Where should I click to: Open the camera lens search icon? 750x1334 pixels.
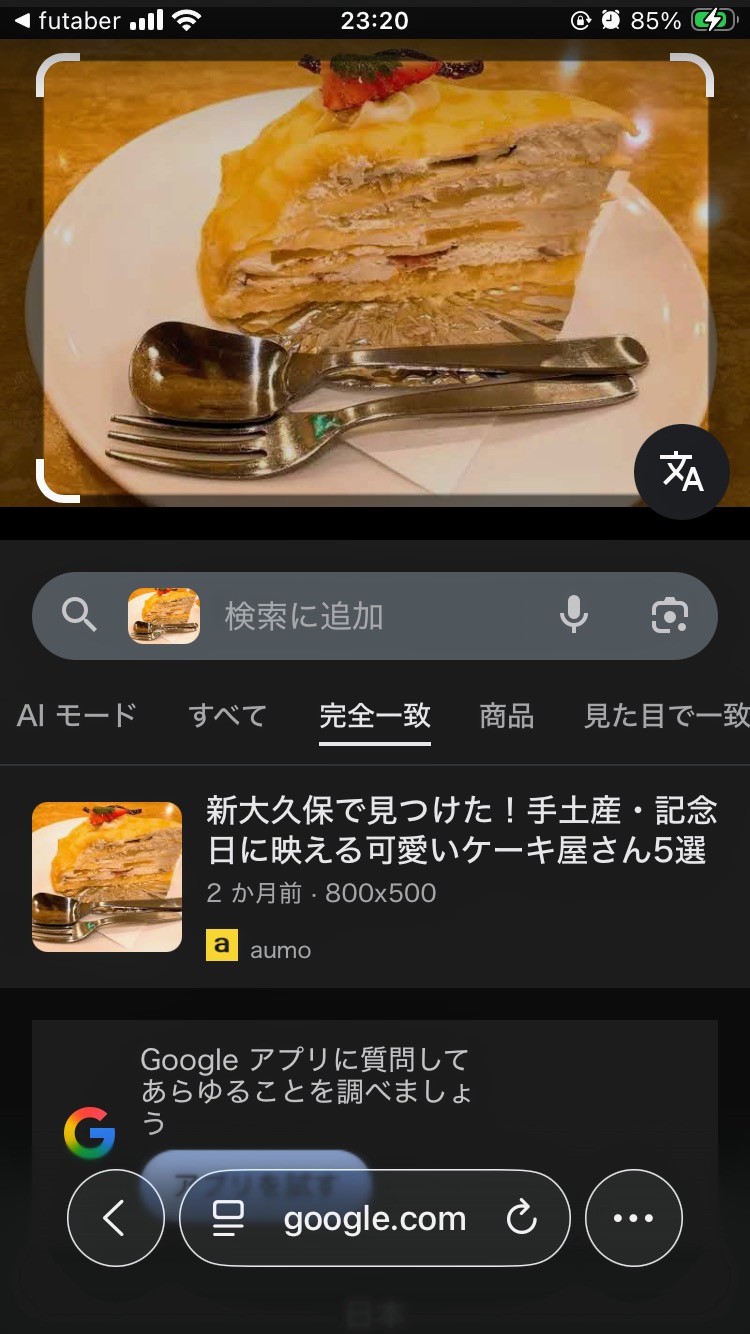tap(669, 616)
